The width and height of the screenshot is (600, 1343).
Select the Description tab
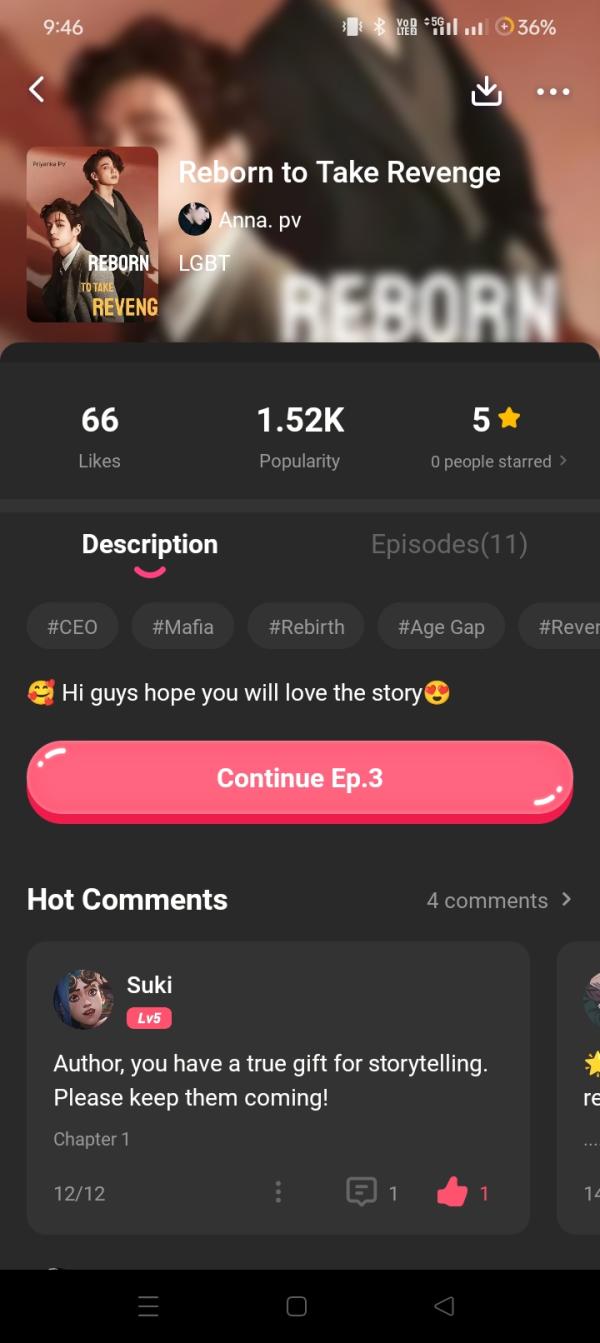point(150,544)
